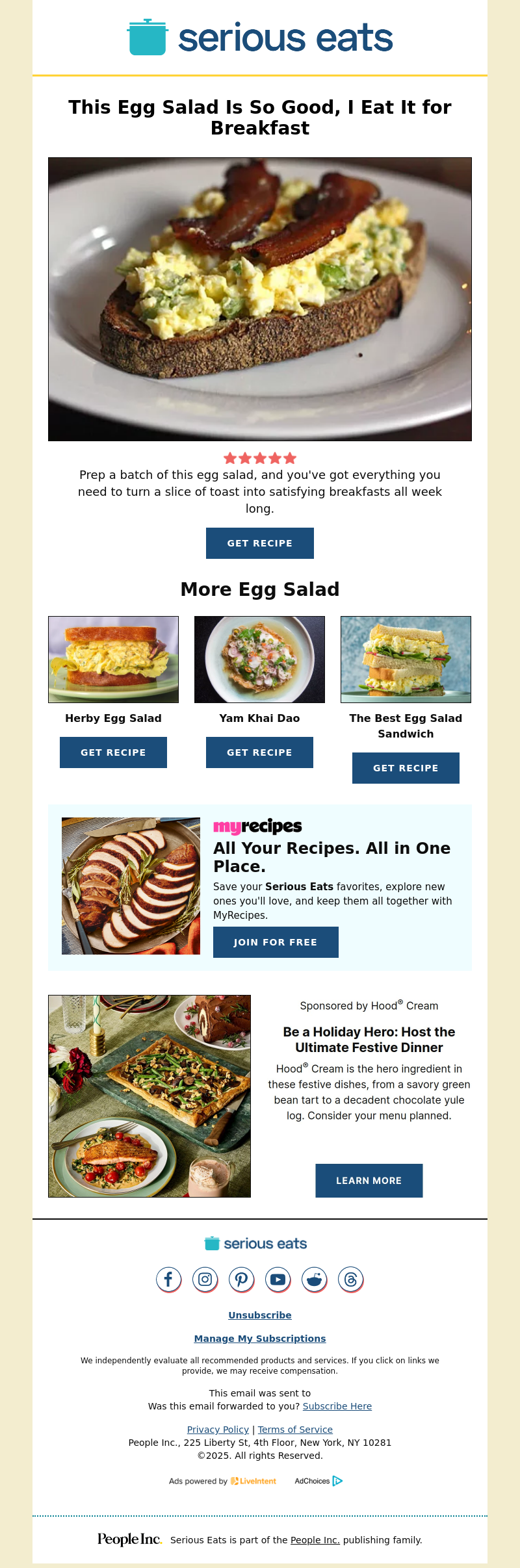
Task: Open Serious Eats Threads profile
Action: (x=350, y=1279)
